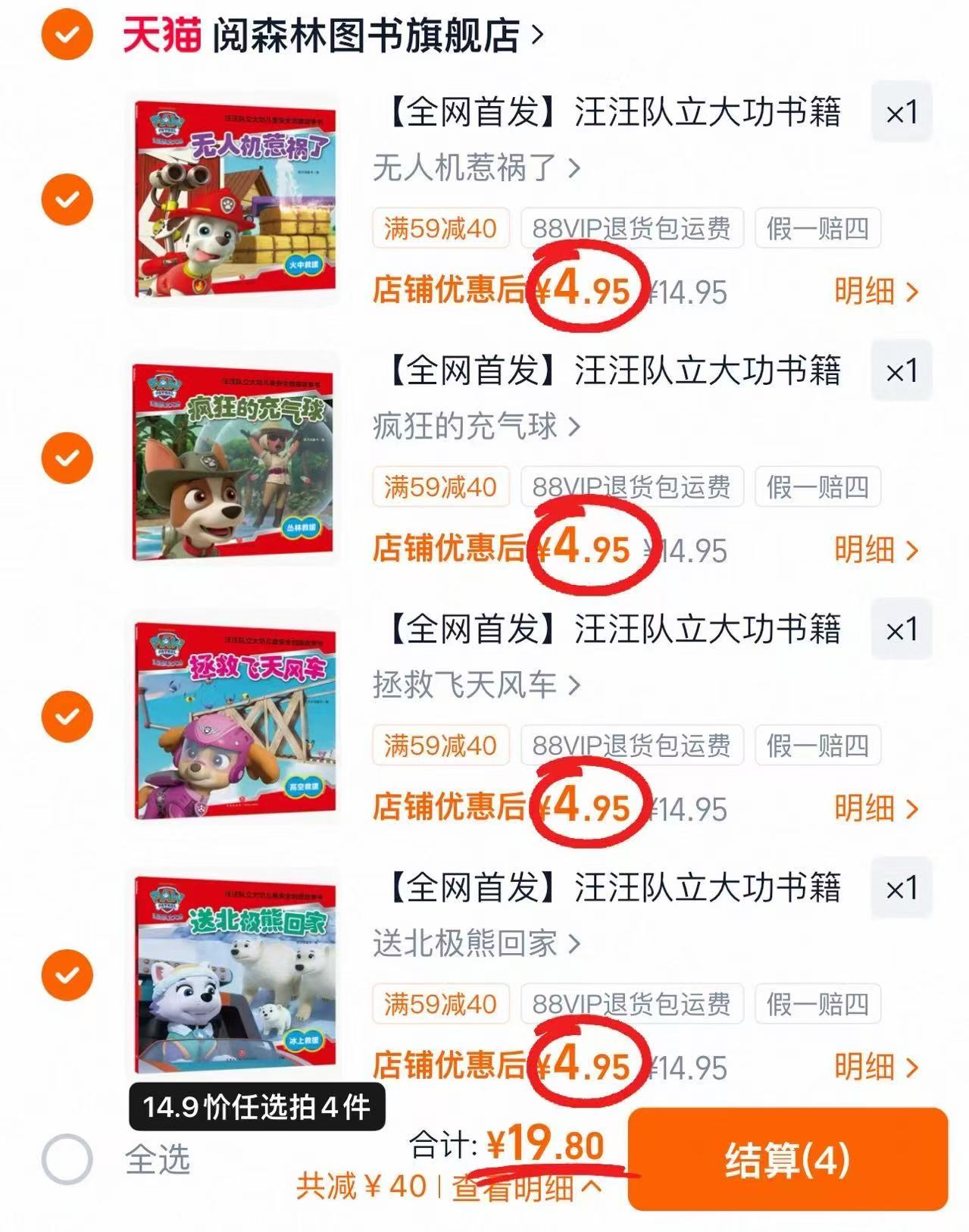This screenshot has width=969, height=1232.
Task: Open the 无人机惹祸了 book cover image
Action: tap(234, 199)
